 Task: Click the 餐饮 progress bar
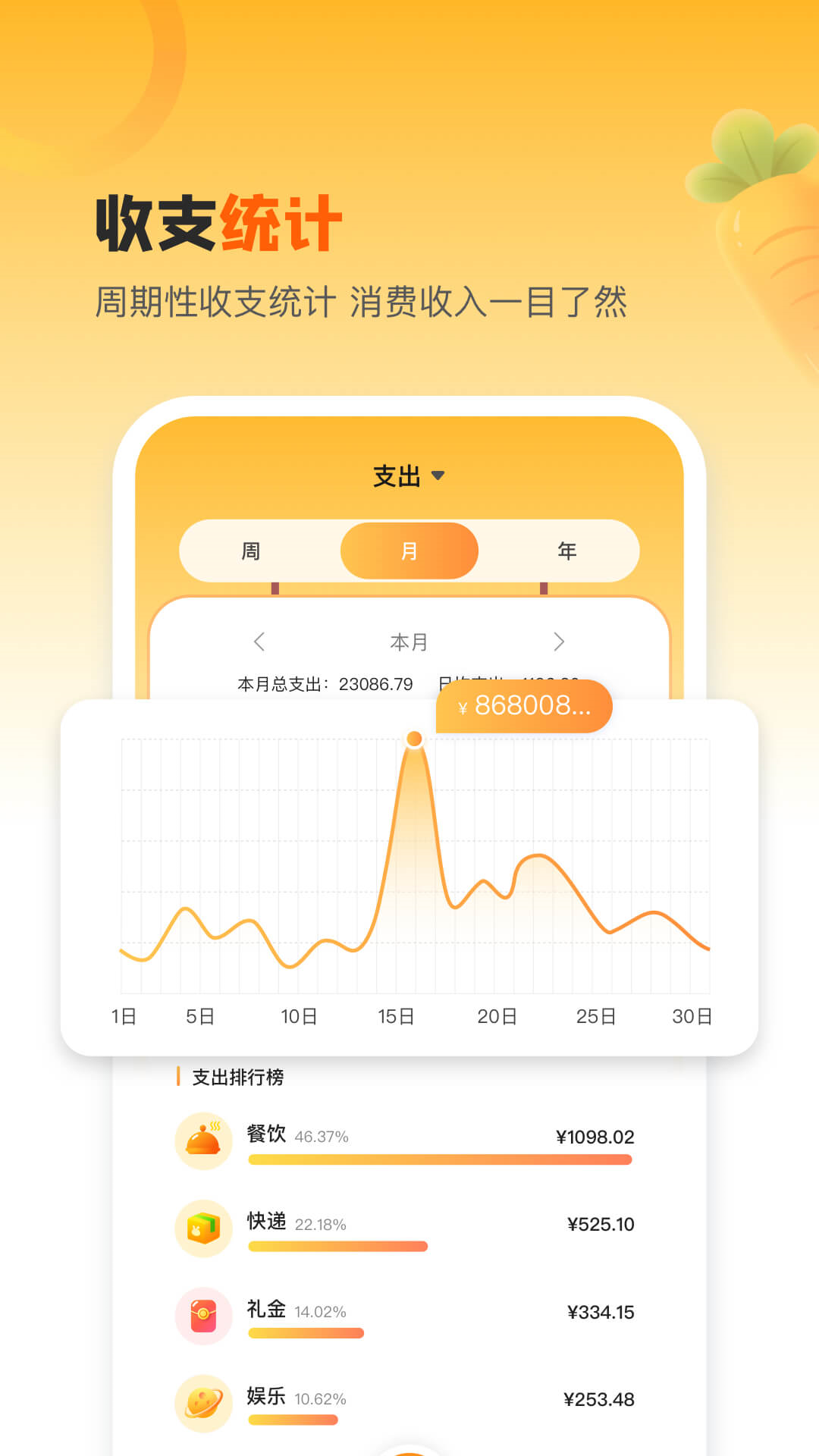438,1159
